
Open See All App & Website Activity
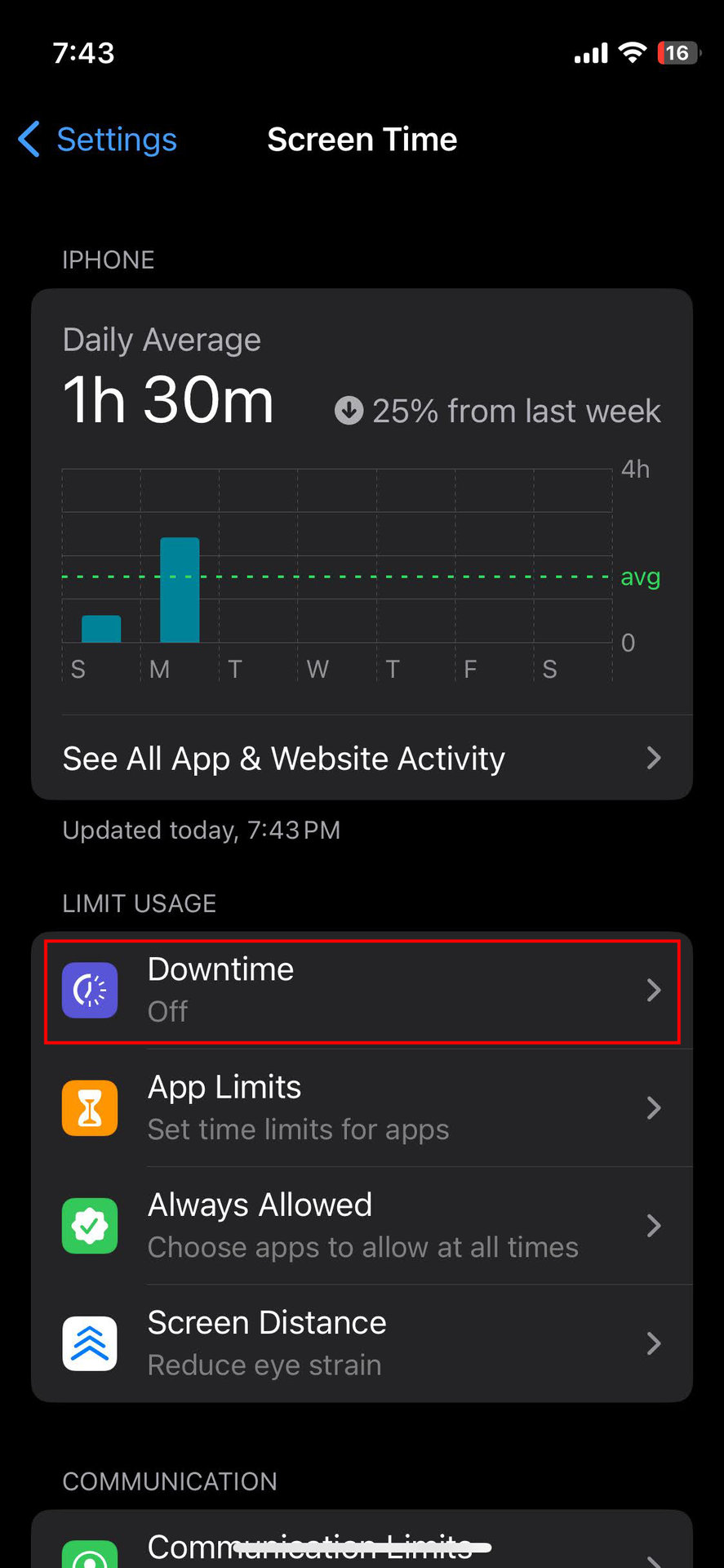coord(362,759)
